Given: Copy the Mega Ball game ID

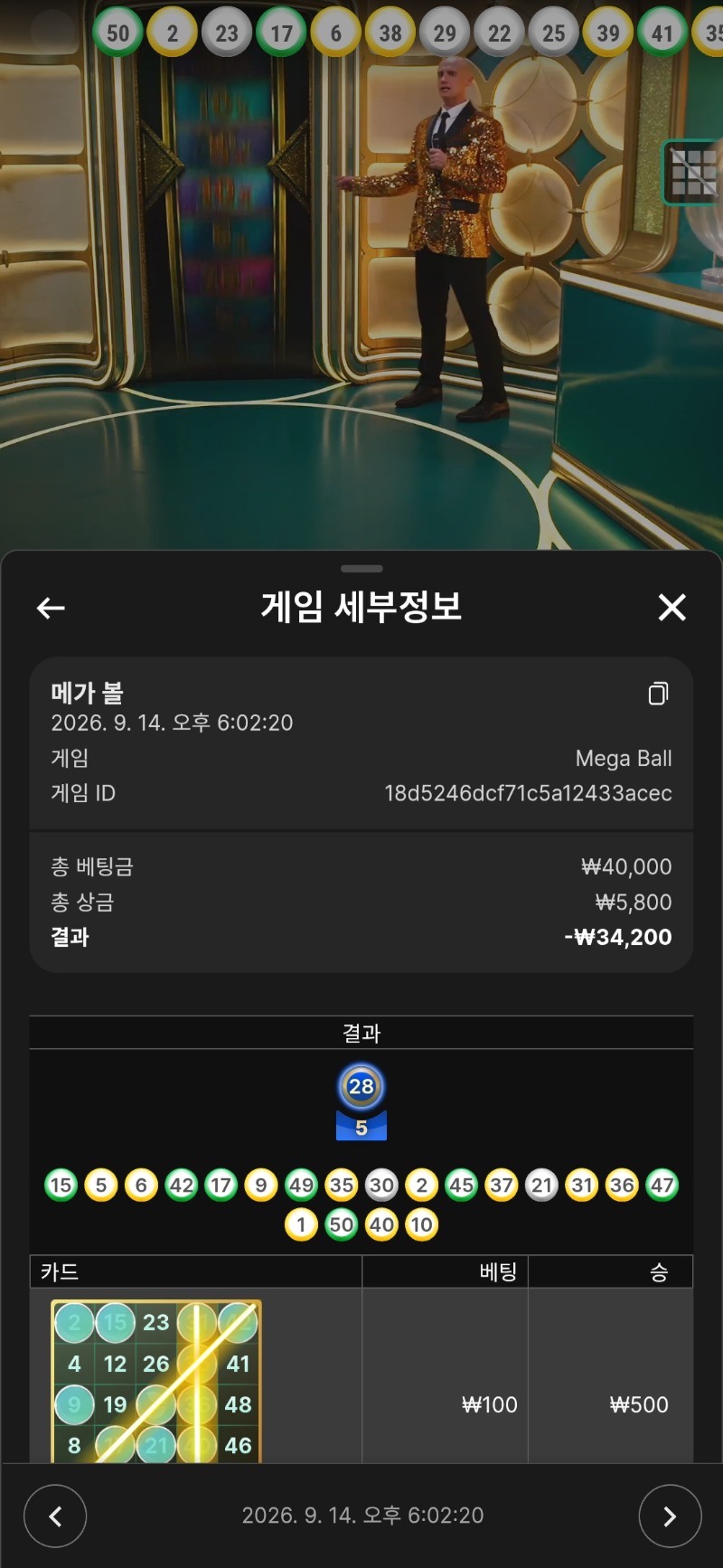Looking at the screenshot, I should 659,694.
